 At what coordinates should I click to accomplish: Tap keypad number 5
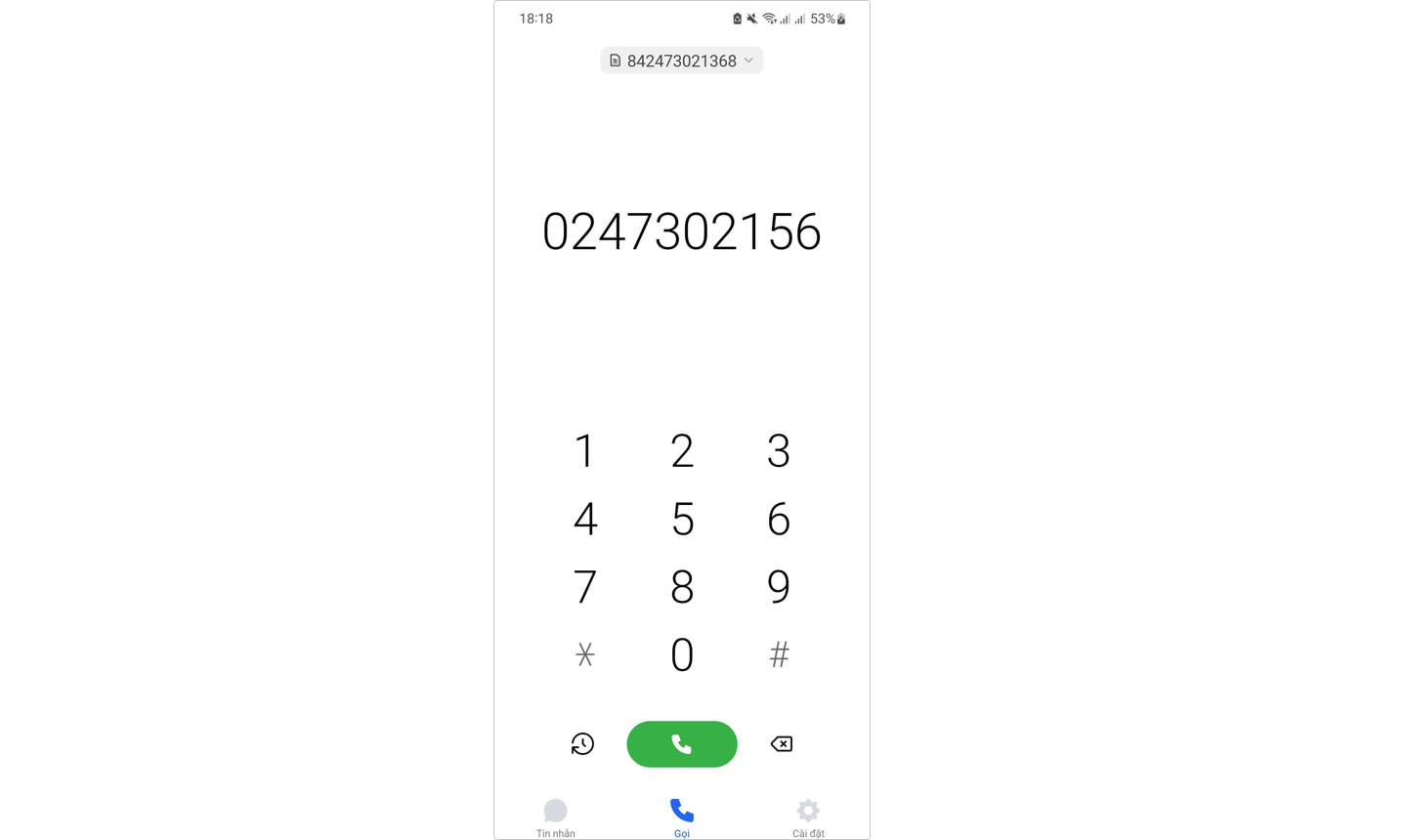pyautogui.click(x=682, y=520)
